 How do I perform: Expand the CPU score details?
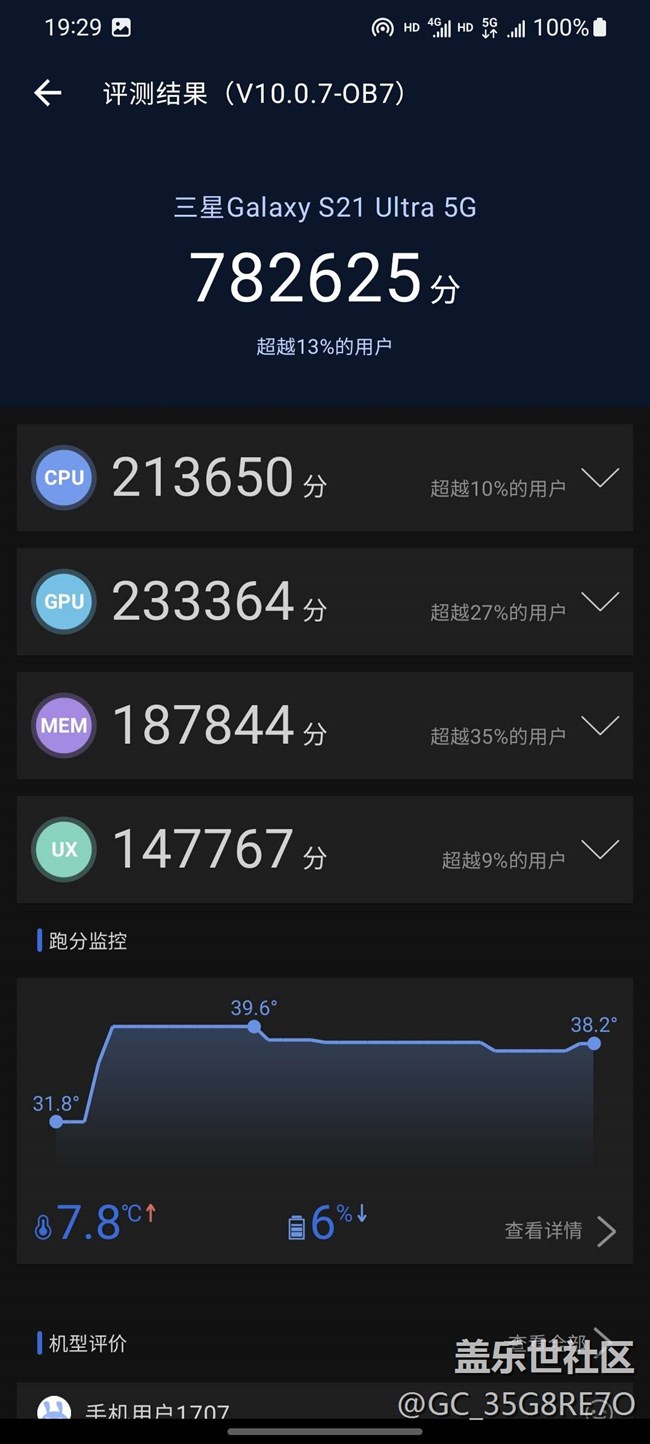[600, 478]
